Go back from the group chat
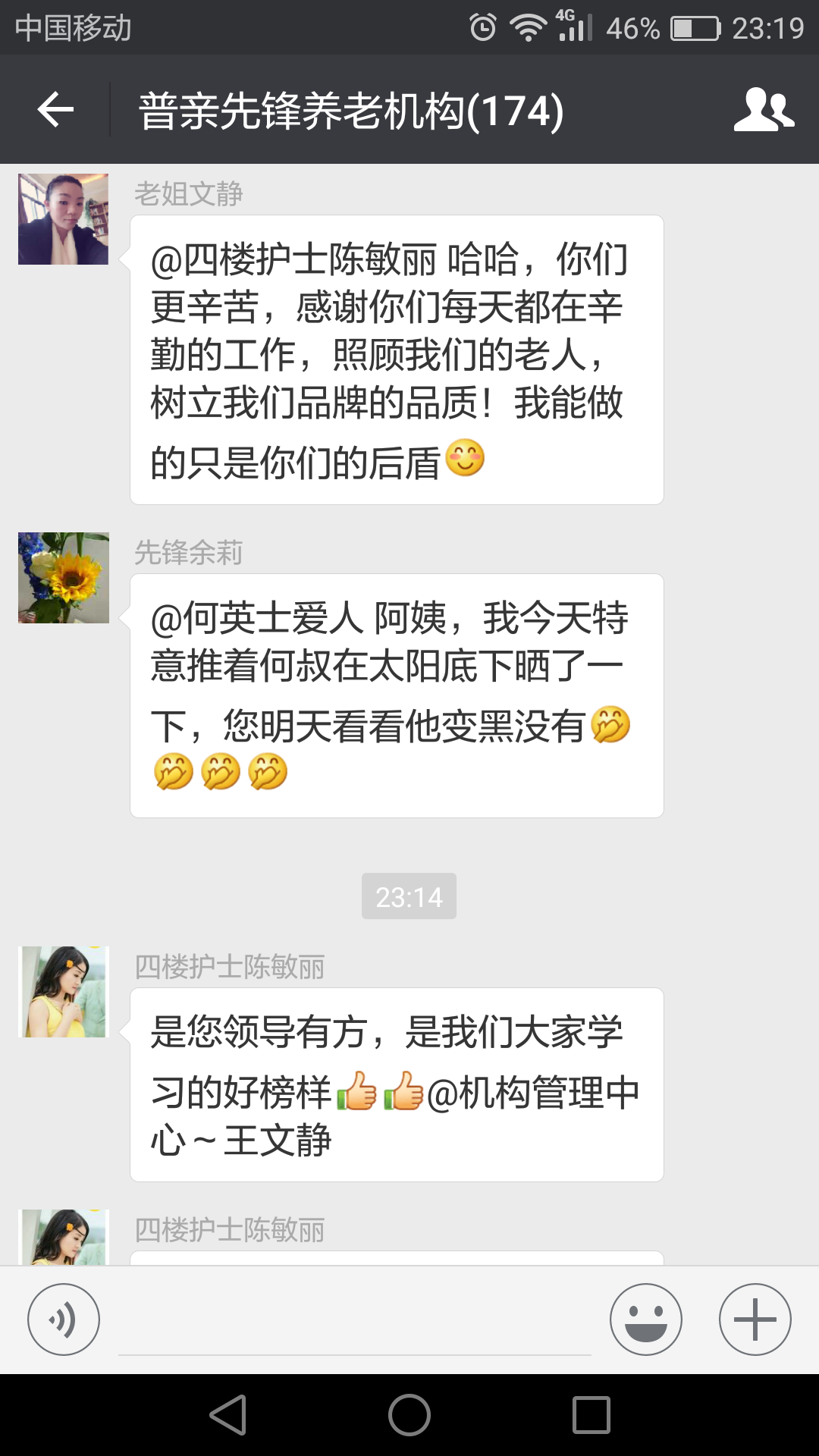This screenshot has width=819, height=1456. tap(55, 110)
